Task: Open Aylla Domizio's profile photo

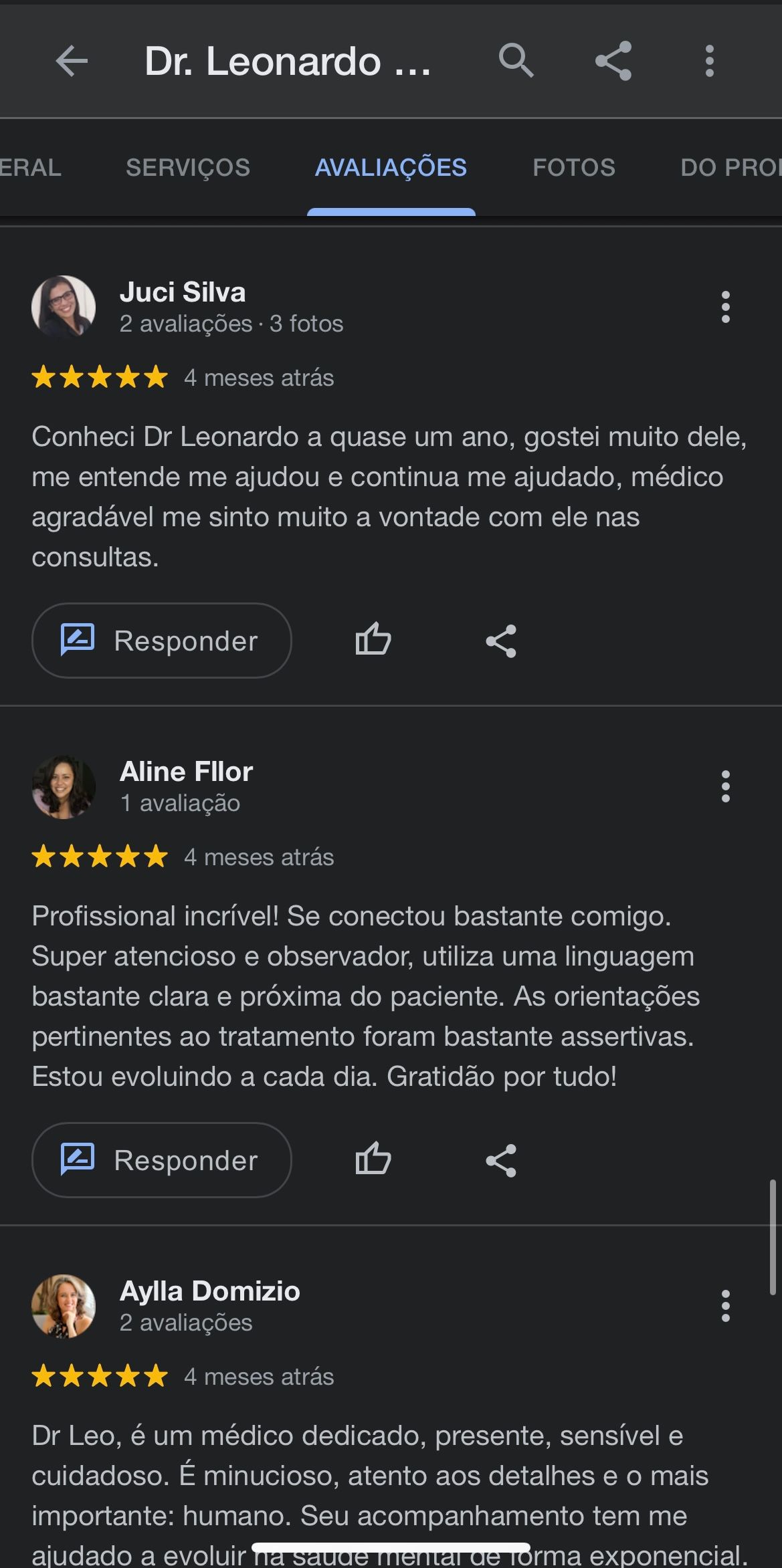Action: point(64,1305)
